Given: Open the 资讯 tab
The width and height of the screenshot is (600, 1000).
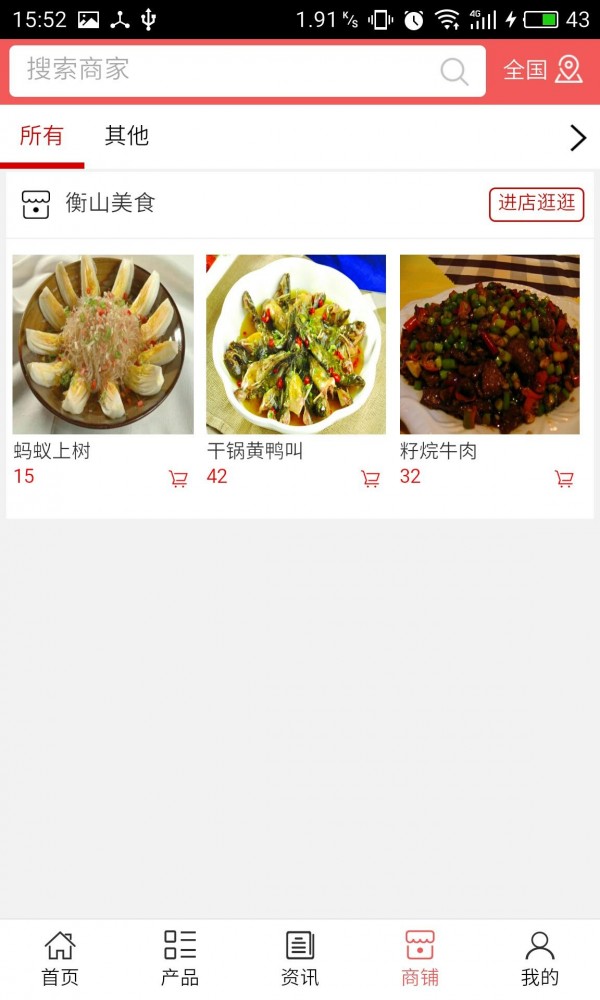Looking at the screenshot, I should pos(300,958).
